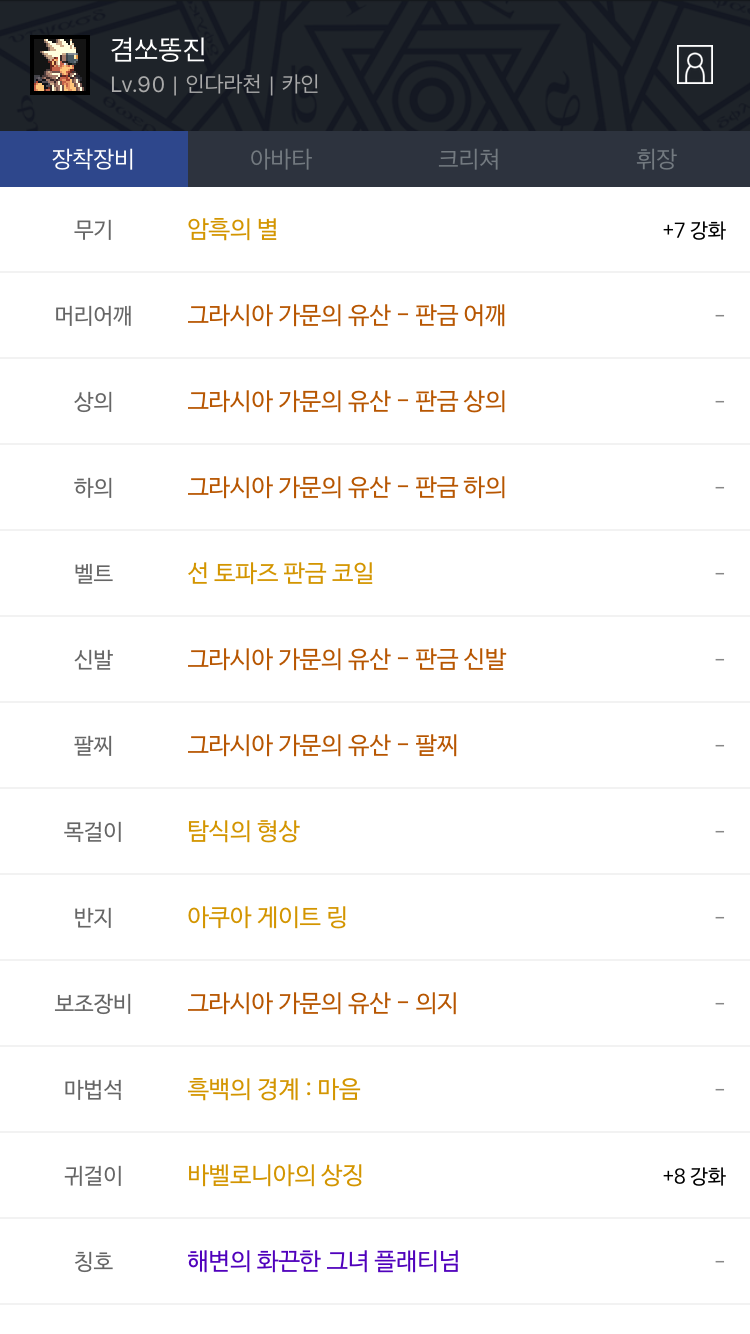
Task: Open the ring item 아쿠아 게이트 링
Action: coord(268,917)
